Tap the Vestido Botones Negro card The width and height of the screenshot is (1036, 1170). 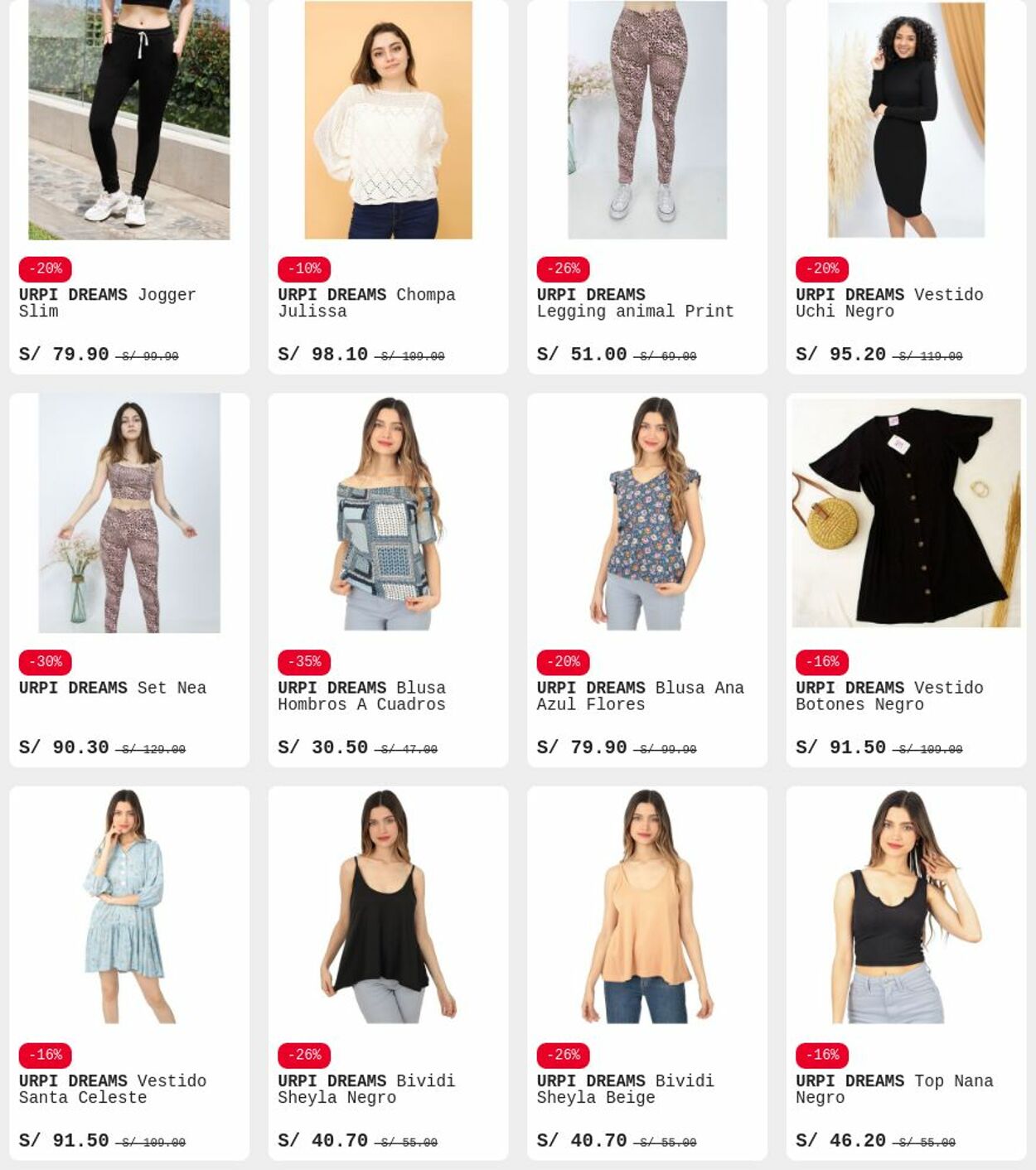click(906, 514)
